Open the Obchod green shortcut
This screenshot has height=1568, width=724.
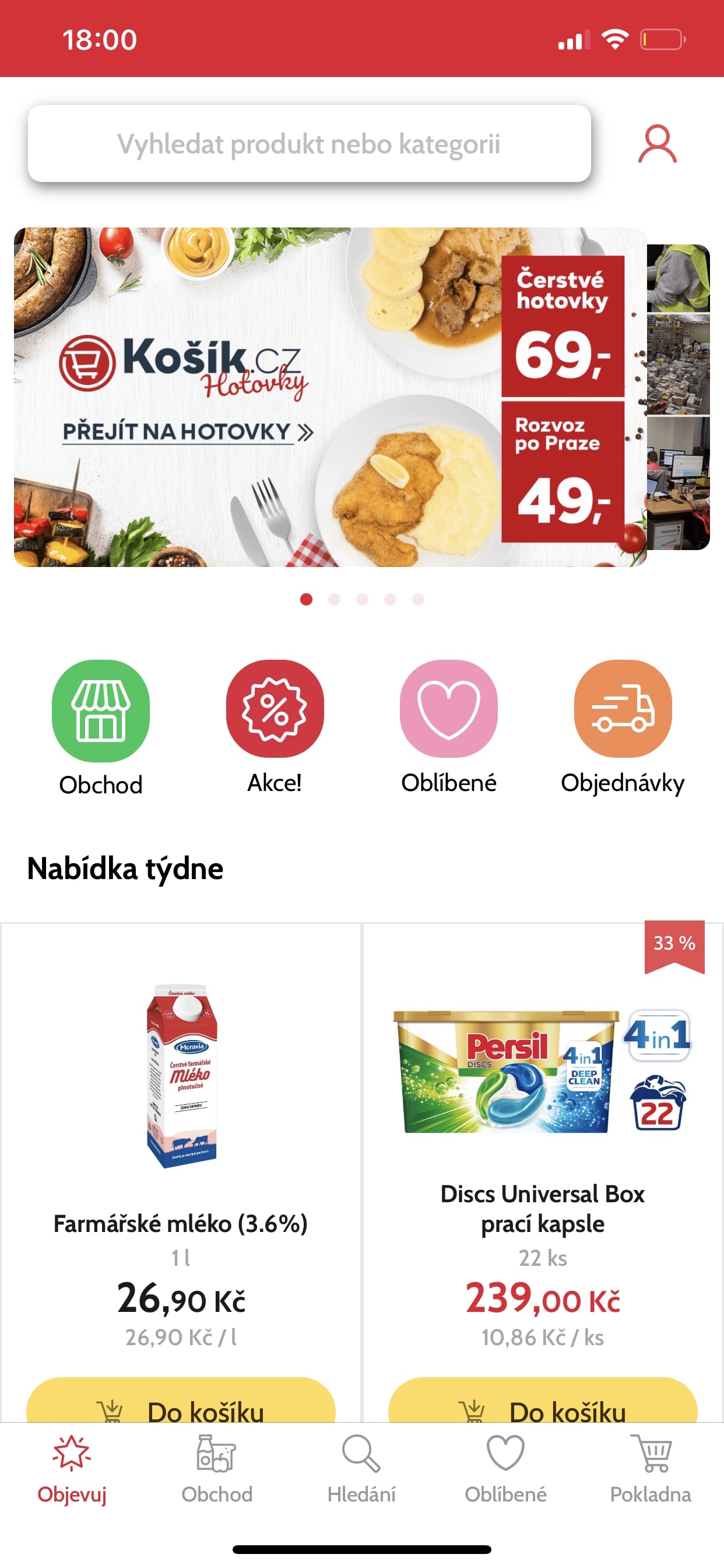101,728
